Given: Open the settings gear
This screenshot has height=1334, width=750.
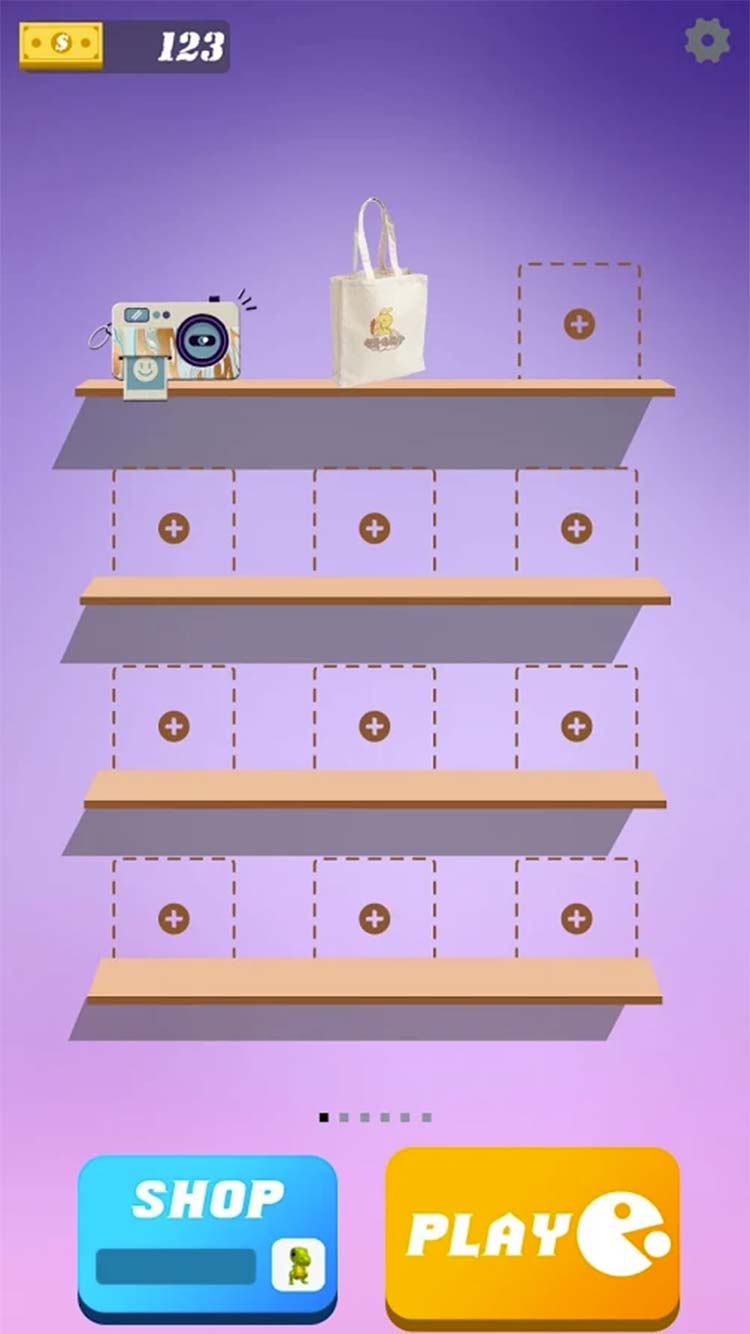Looking at the screenshot, I should (x=707, y=42).
